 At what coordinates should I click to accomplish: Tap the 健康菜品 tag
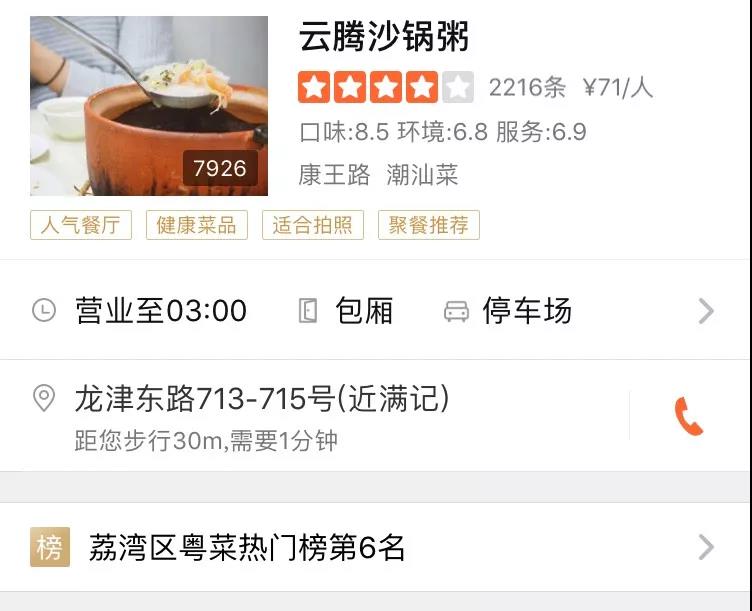tap(197, 225)
